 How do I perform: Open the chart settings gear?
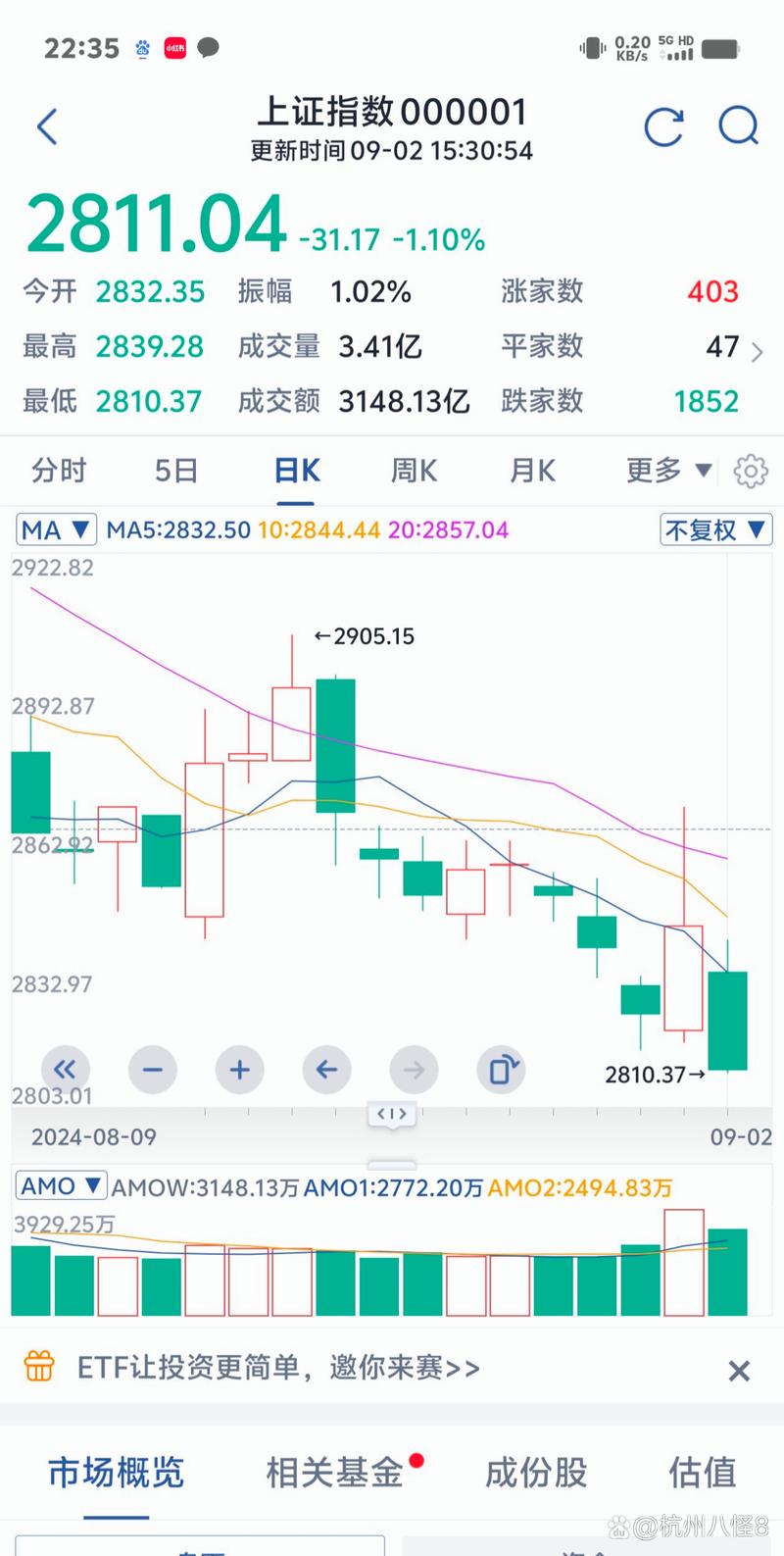[751, 471]
